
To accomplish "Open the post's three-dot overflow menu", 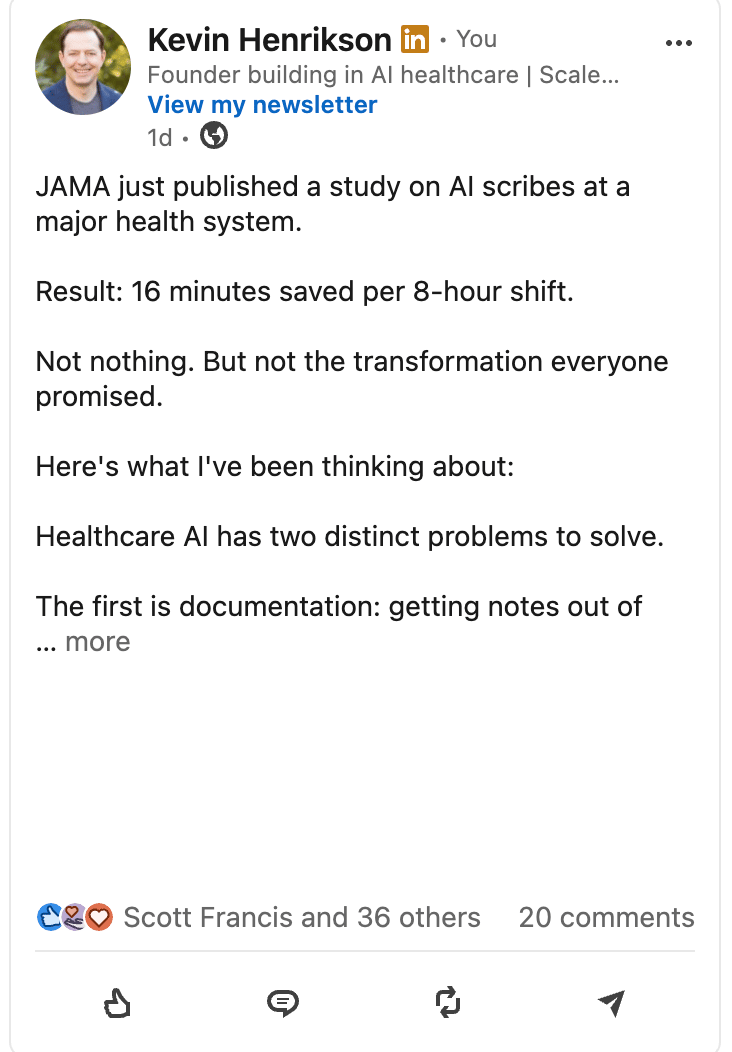I will tap(678, 43).
